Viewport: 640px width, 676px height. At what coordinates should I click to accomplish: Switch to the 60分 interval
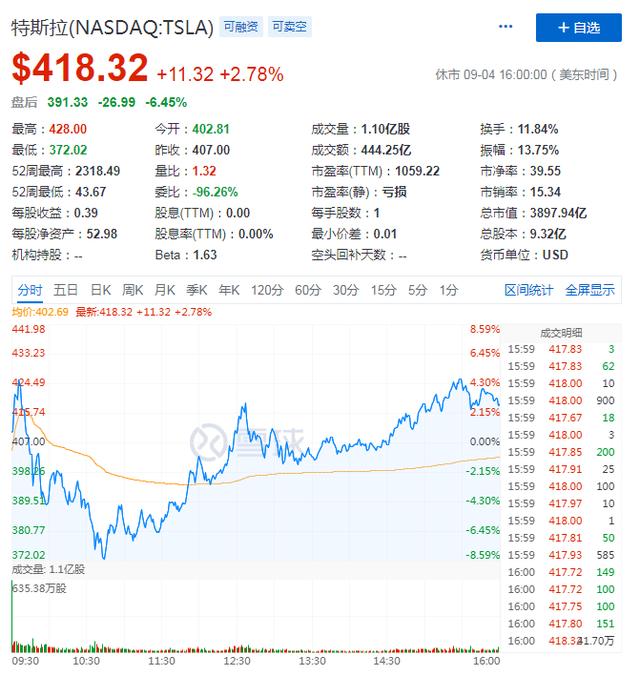(x=307, y=290)
